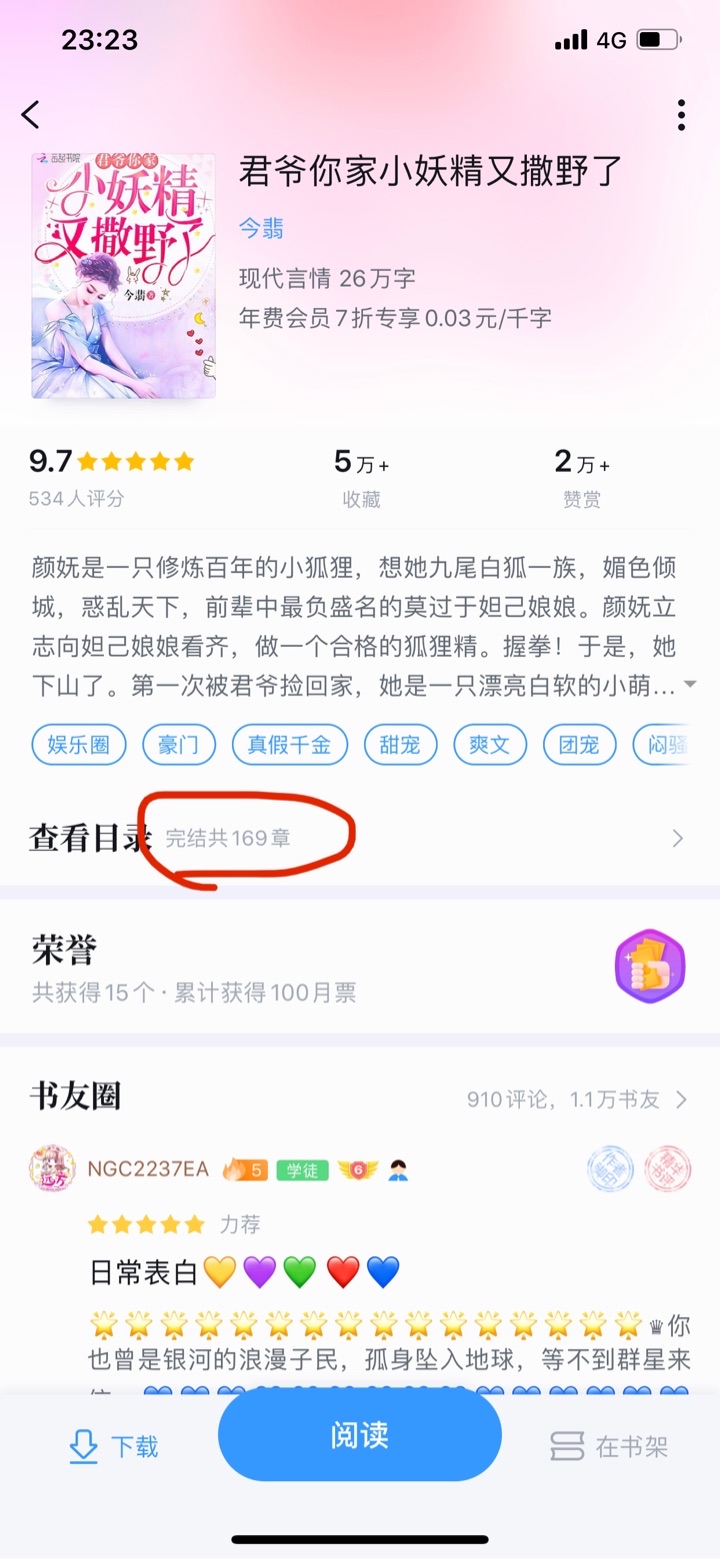The width and height of the screenshot is (720, 1559).
Task: Select the 真假千金 tag chip
Action: (x=289, y=744)
